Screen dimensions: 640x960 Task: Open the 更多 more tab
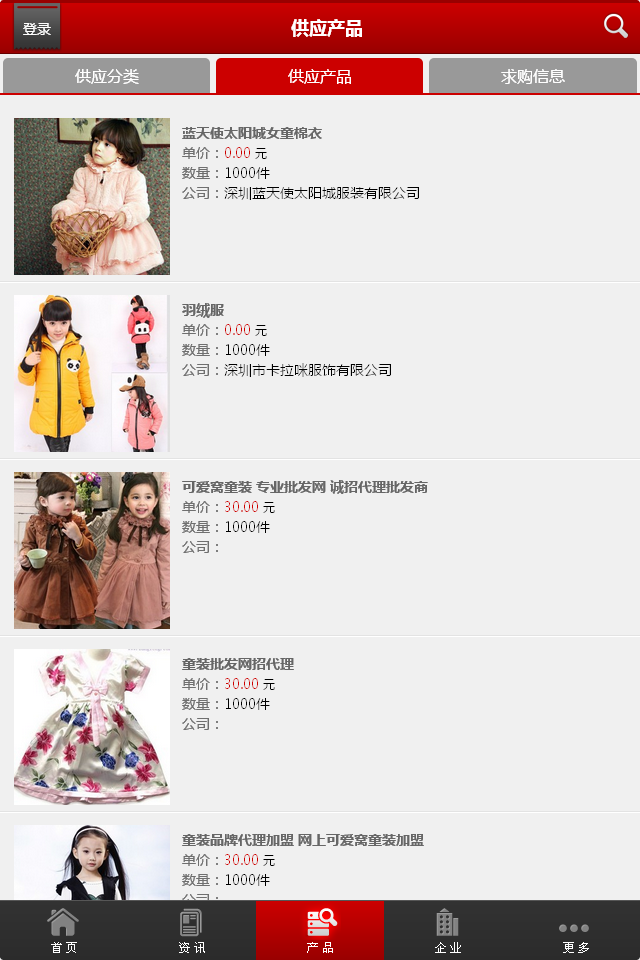click(575, 930)
